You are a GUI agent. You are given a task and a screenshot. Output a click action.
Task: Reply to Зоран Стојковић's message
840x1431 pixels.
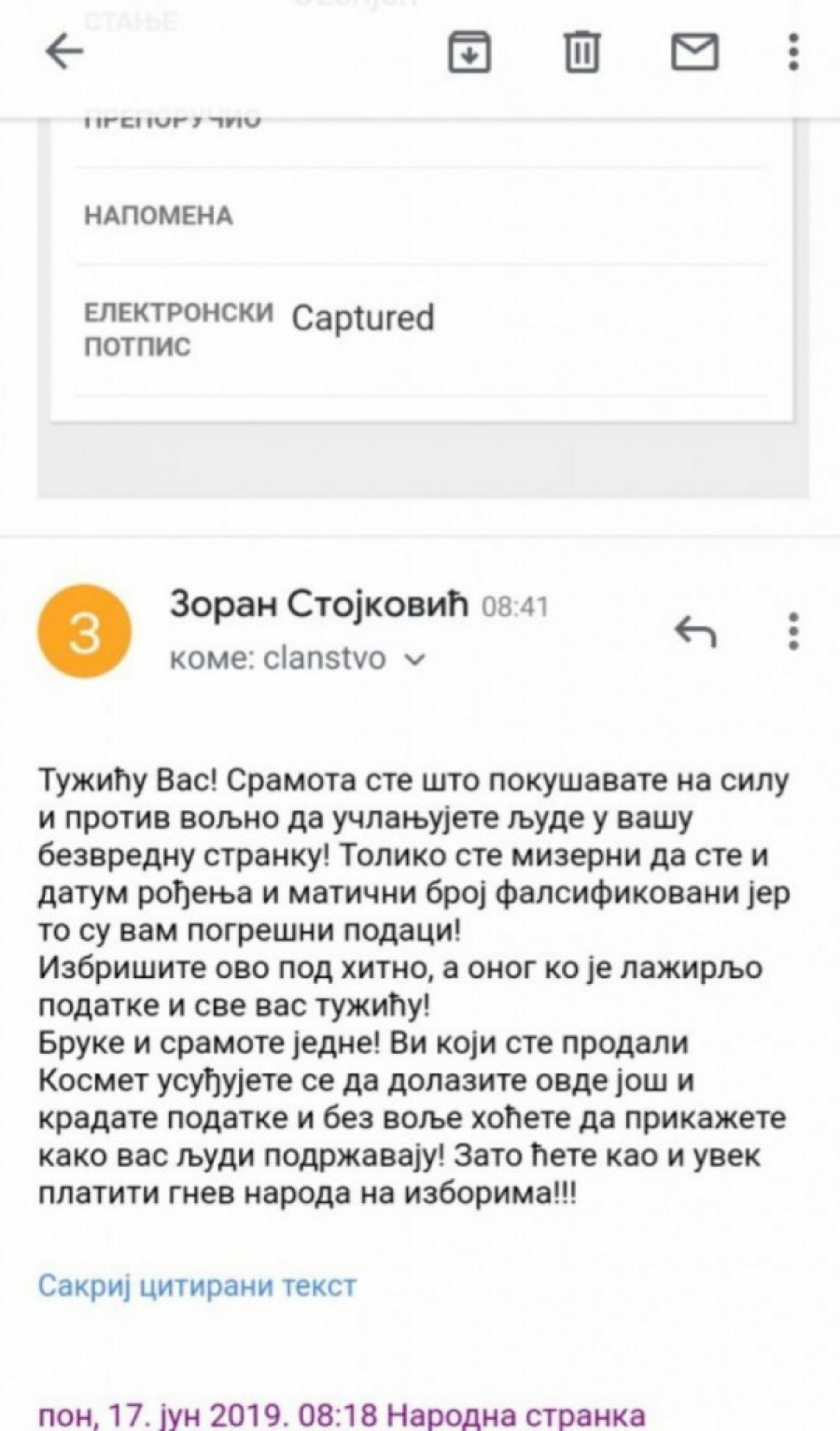click(x=695, y=633)
